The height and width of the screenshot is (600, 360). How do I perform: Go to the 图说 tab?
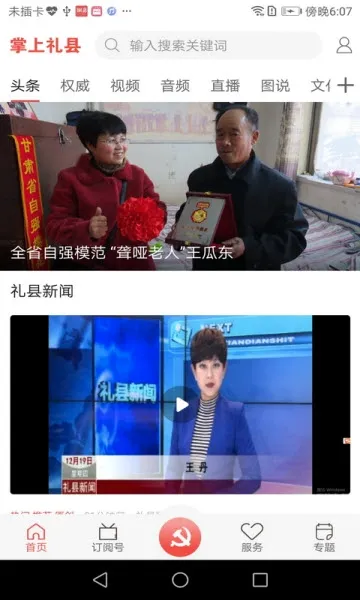[x=275, y=86]
